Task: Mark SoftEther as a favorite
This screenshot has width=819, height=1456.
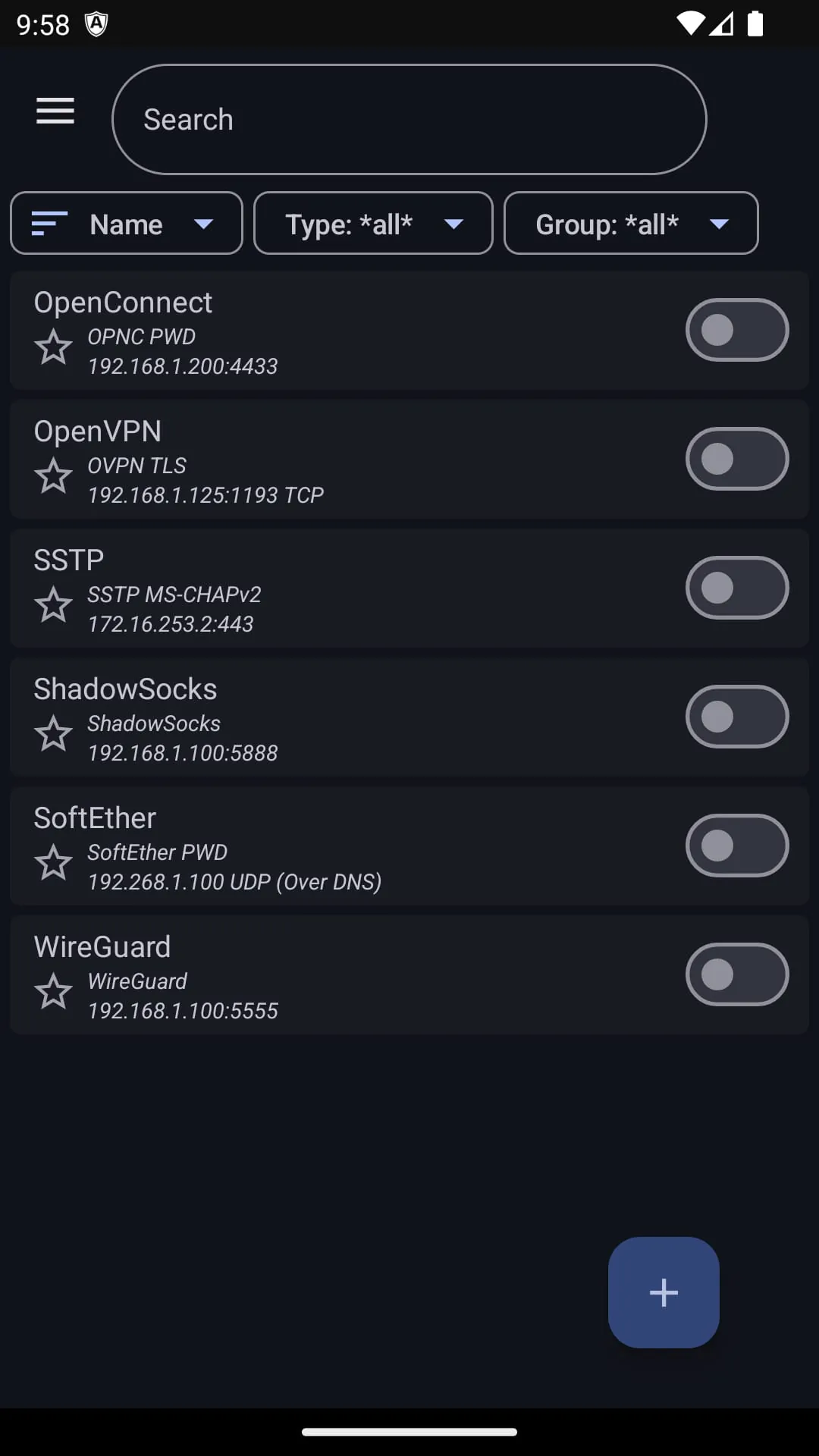Action: 54,863
